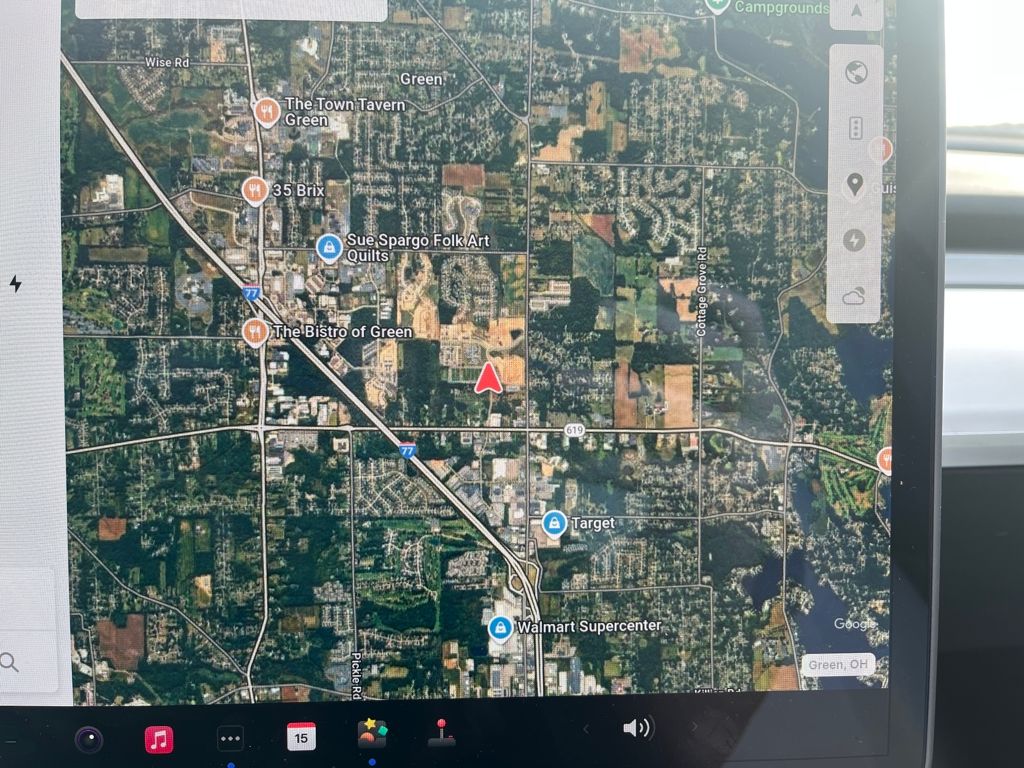
Task: Tap the search magnifier icon
Action: [x=9, y=661]
